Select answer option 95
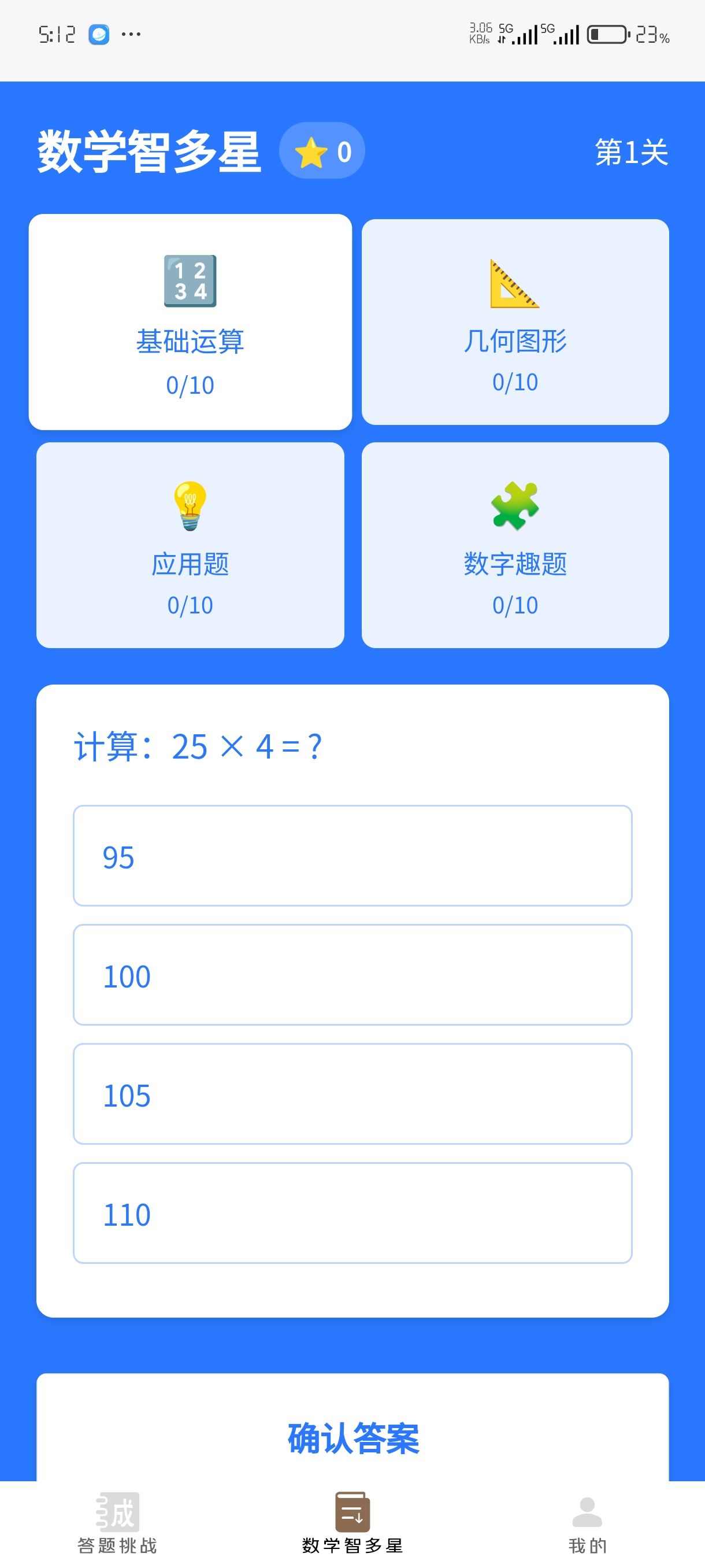Image resolution: width=705 pixels, height=1568 pixels. pos(352,855)
